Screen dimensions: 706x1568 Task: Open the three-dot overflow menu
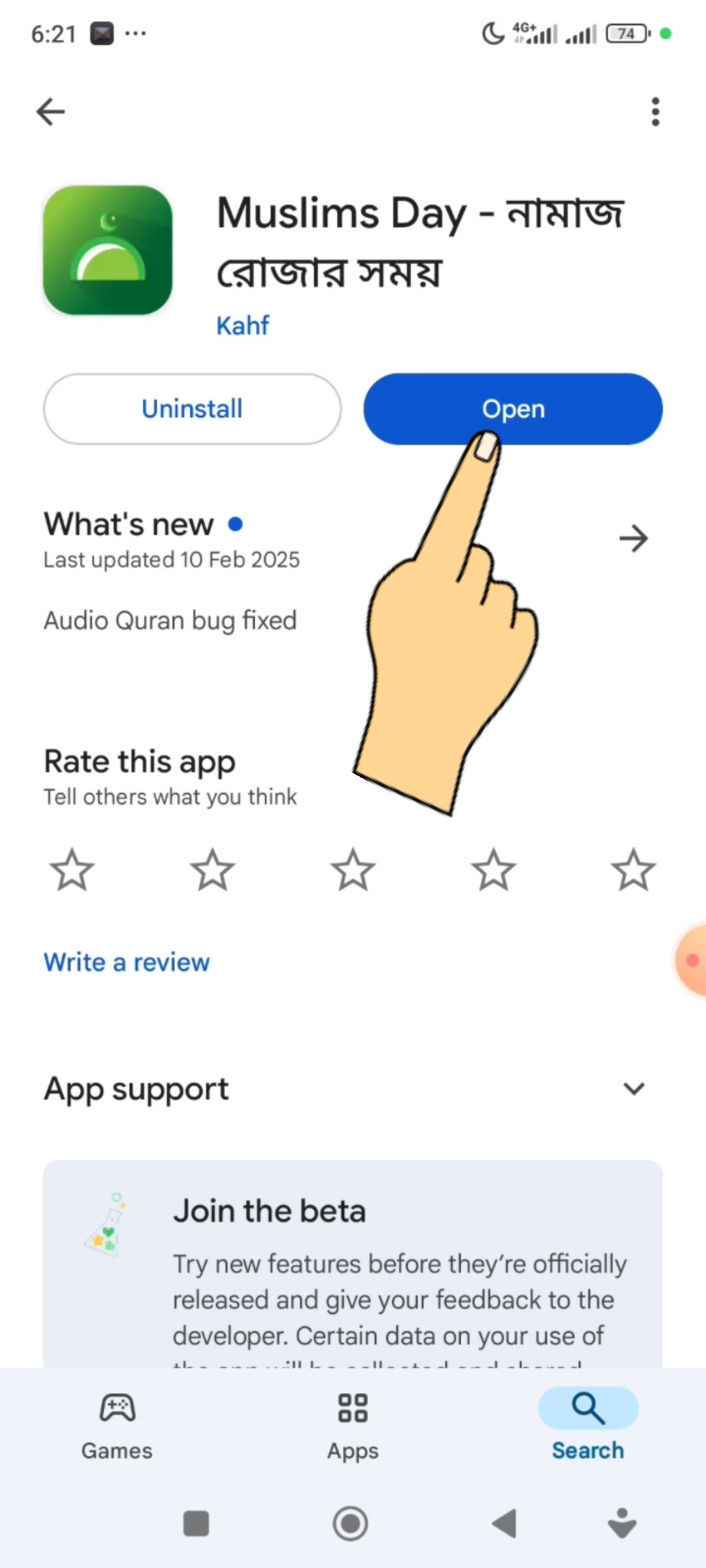pos(655,112)
